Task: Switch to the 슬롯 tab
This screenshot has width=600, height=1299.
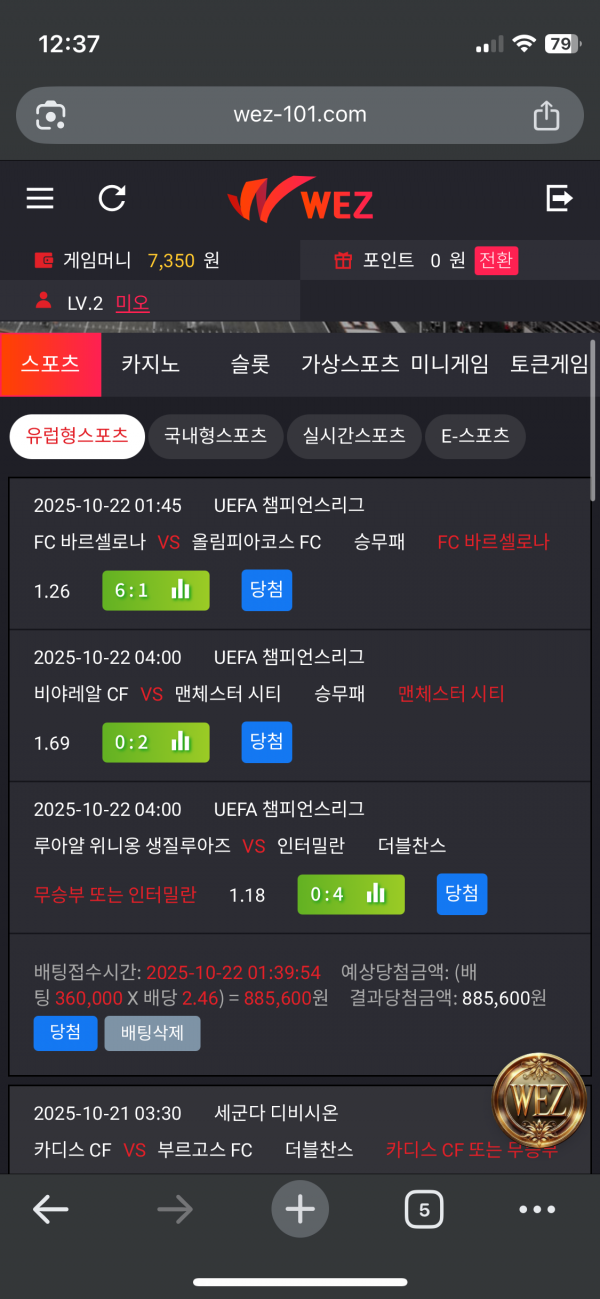Action: coord(250,365)
